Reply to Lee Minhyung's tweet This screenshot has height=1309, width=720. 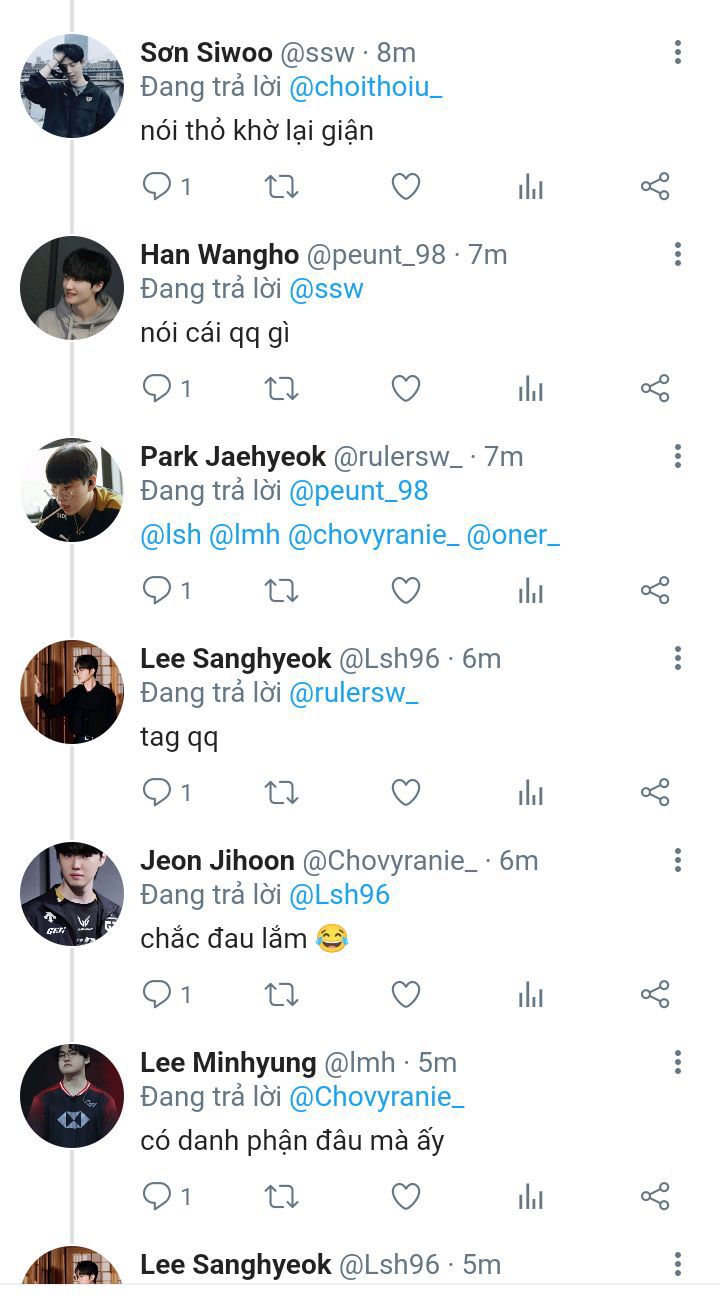coord(157,1196)
